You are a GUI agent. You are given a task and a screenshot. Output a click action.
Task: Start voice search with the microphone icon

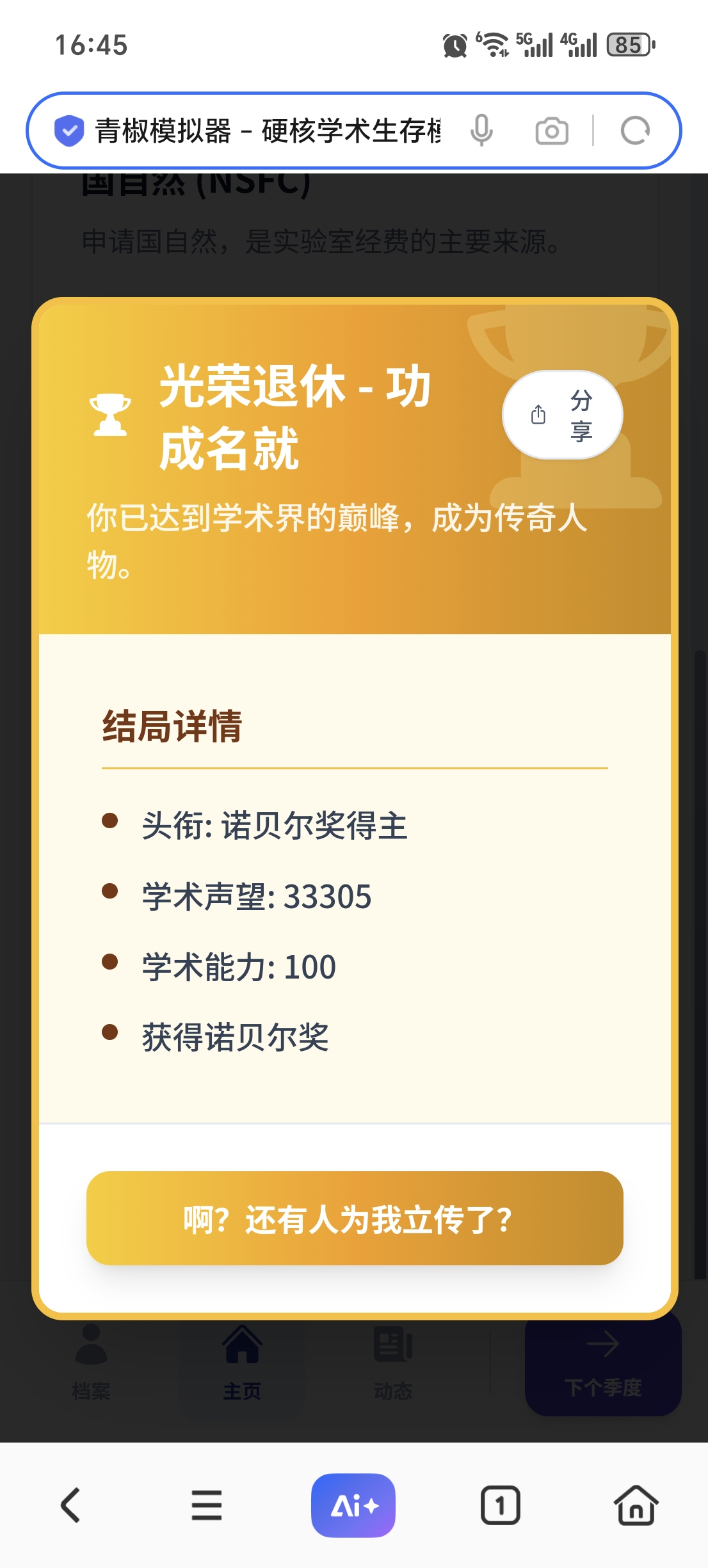pyautogui.click(x=481, y=131)
